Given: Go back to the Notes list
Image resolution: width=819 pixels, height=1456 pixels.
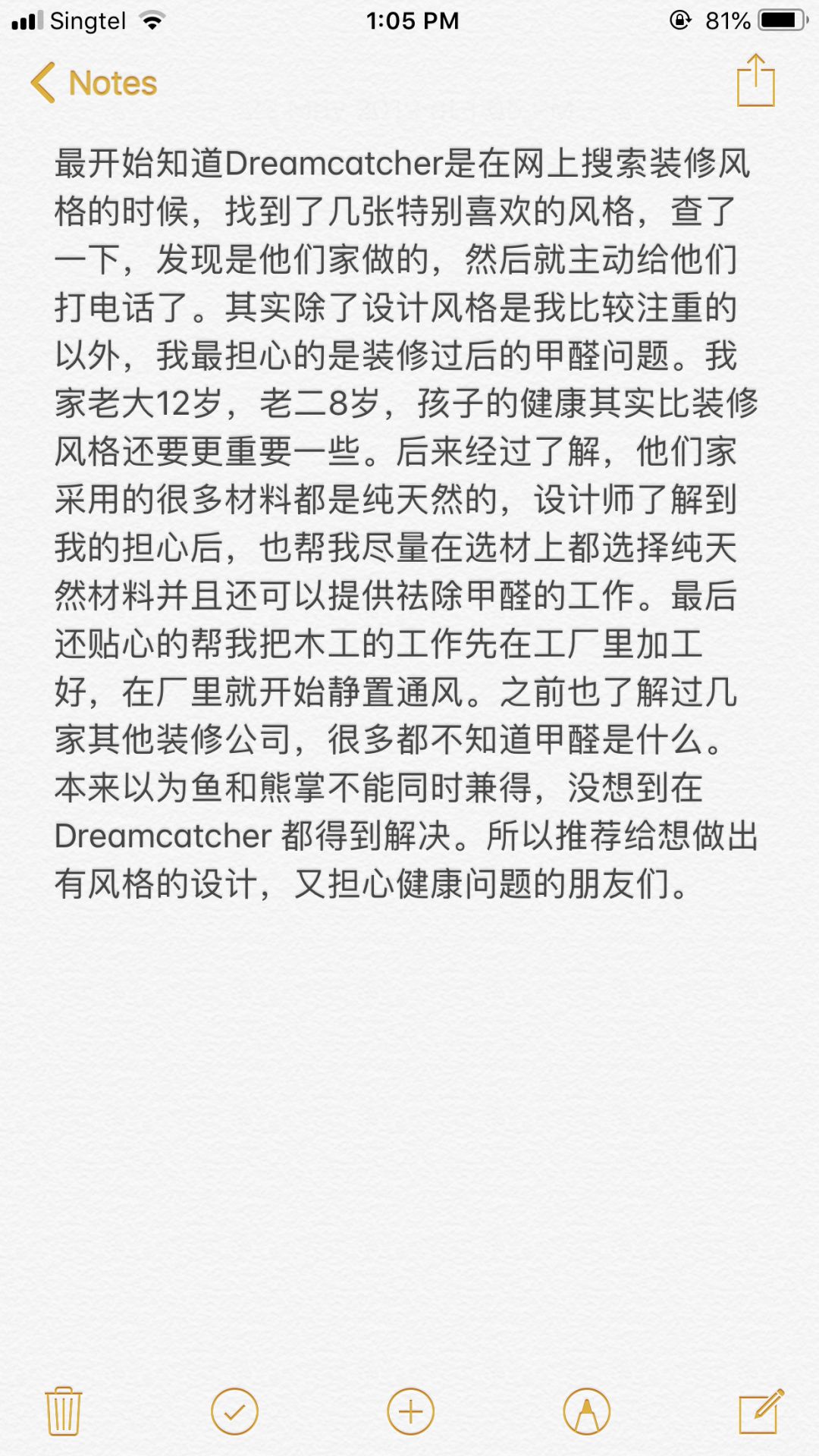Looking at the screenshot, I should tap(94, 83).
